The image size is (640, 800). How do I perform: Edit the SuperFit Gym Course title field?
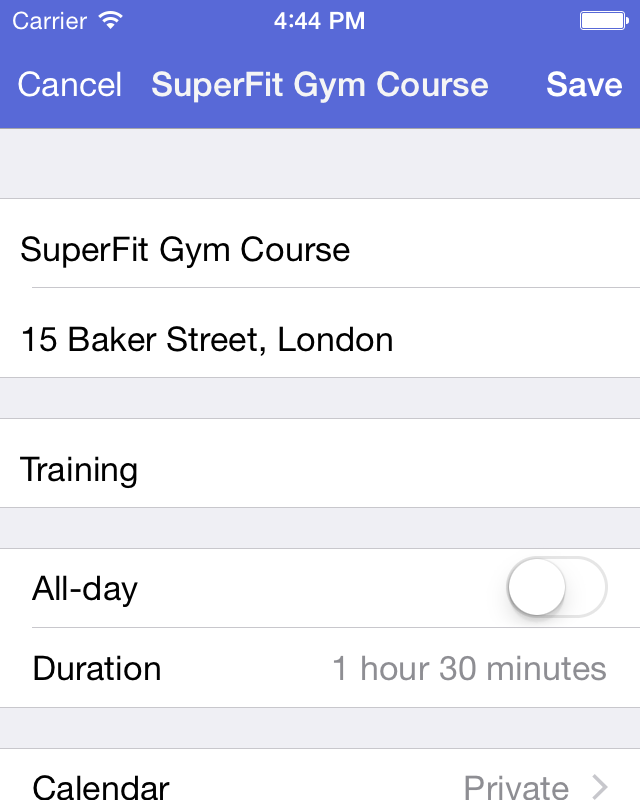pos(320,249)
